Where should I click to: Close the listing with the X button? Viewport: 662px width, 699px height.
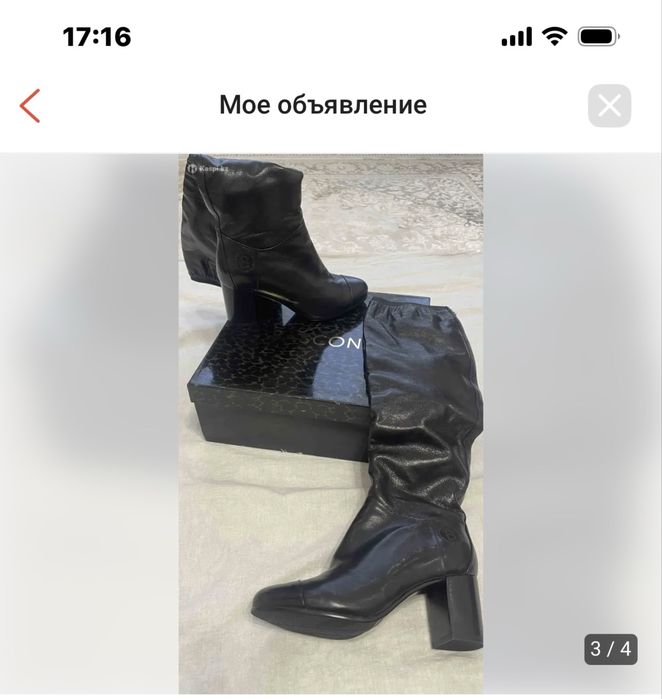(x=609, y=106)
